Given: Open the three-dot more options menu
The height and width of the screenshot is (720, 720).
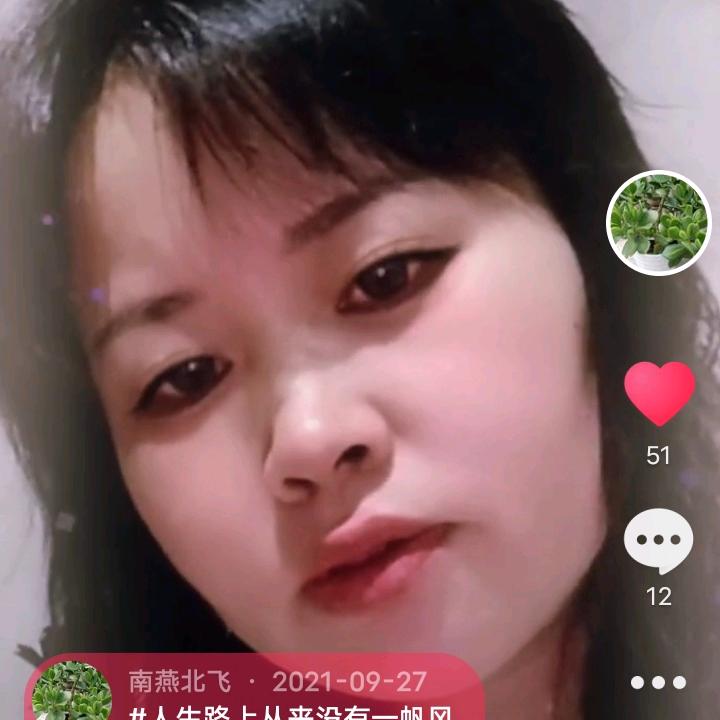Looking at the screenshot, I should coord(658,683).
